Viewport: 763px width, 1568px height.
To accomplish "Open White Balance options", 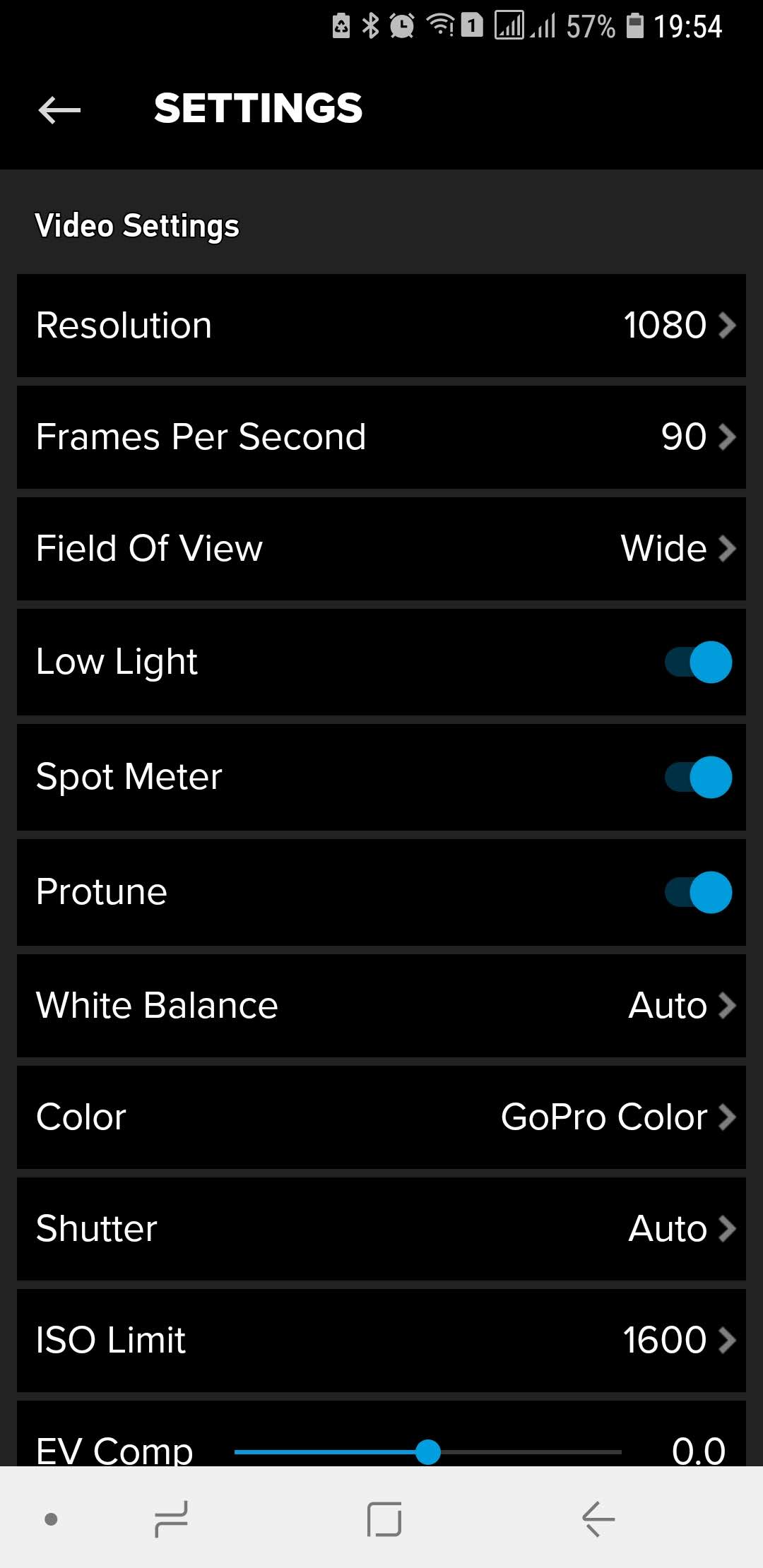I will pyautogui.click(x=381, y=1006).
